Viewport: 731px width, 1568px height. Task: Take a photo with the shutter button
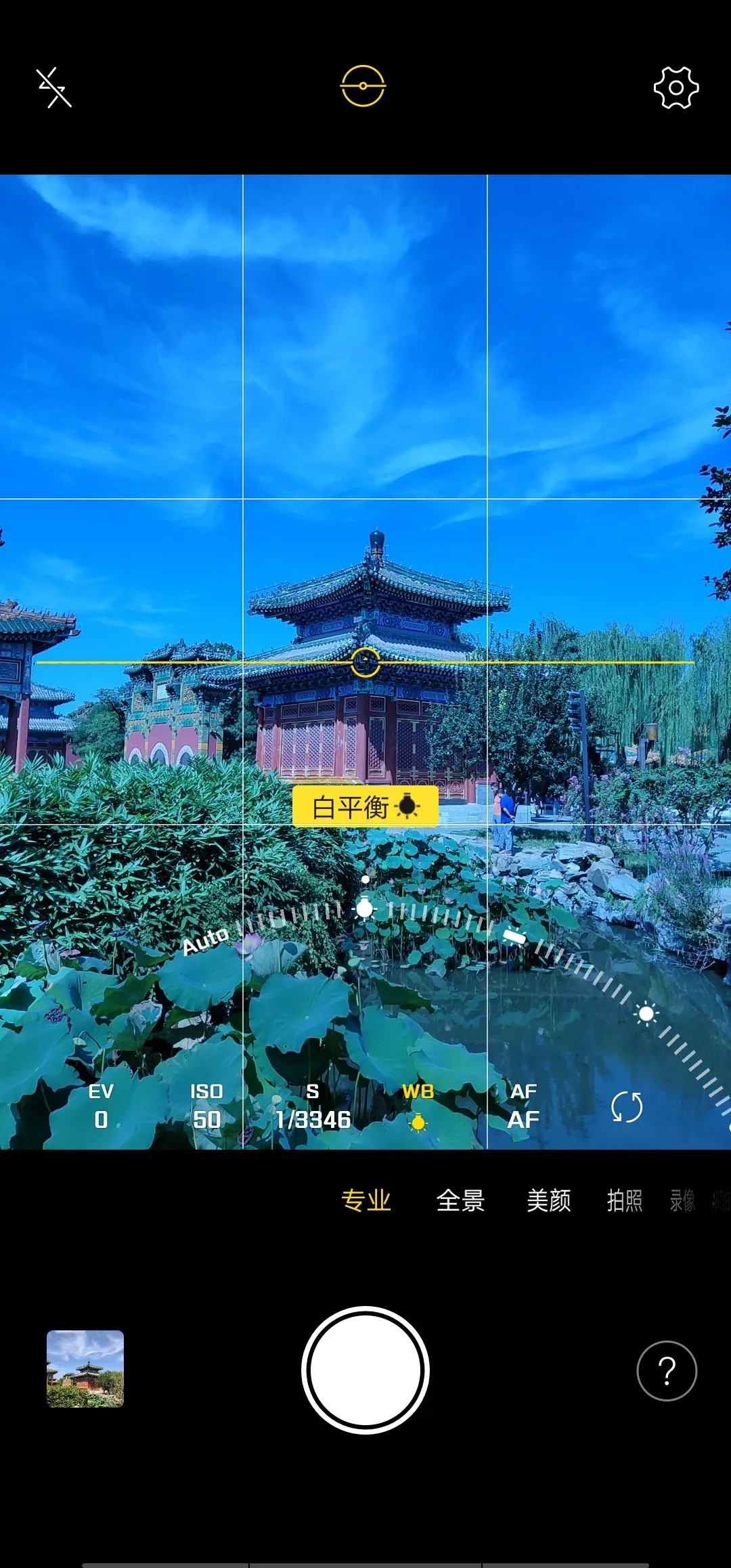coord(365,1370)
